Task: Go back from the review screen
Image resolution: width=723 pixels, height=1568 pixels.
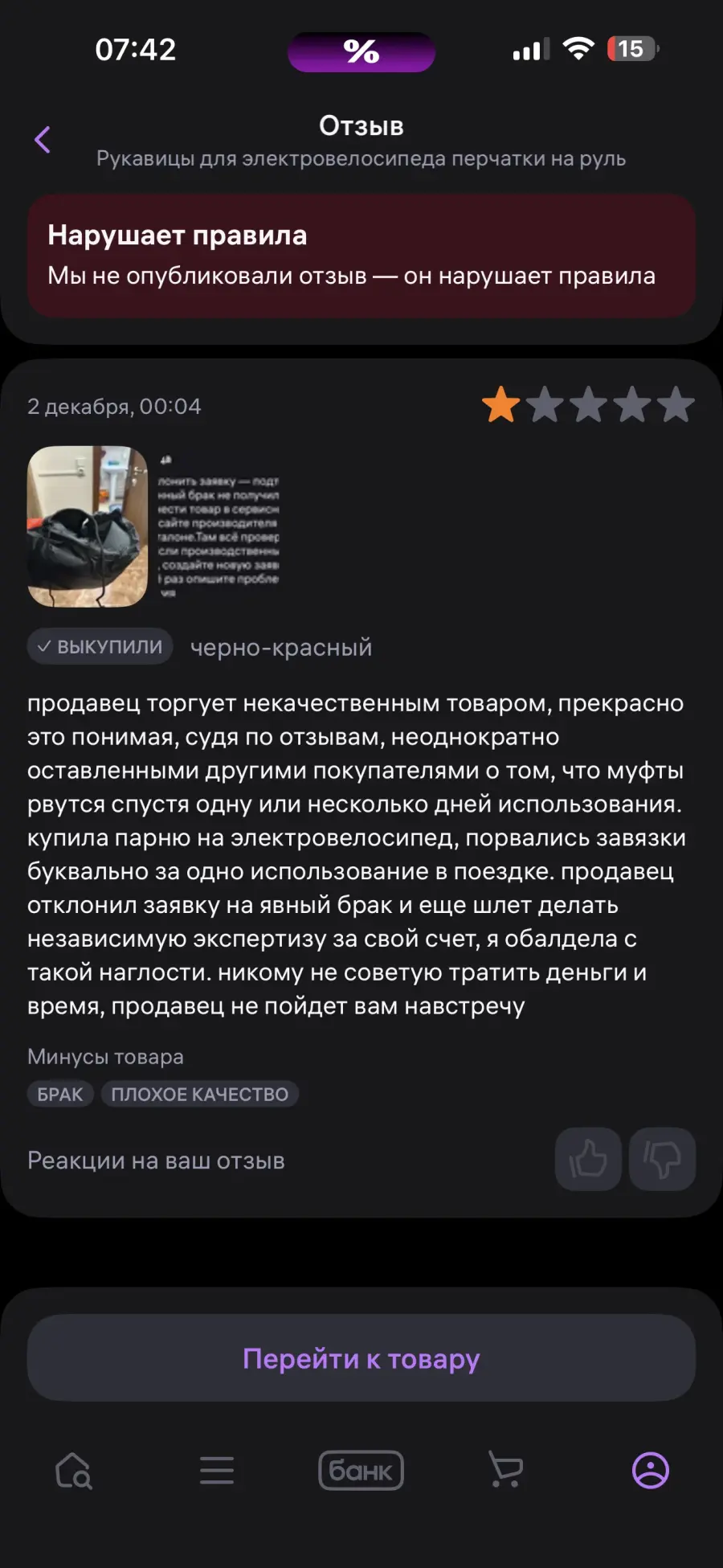Action: tap(43, 140)
